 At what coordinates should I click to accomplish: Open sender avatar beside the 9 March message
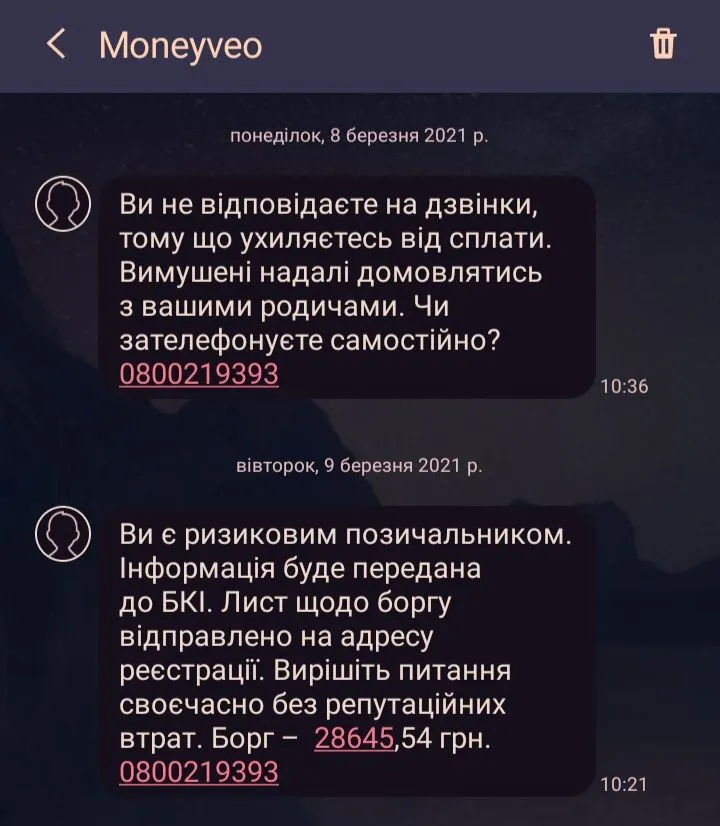62,533
